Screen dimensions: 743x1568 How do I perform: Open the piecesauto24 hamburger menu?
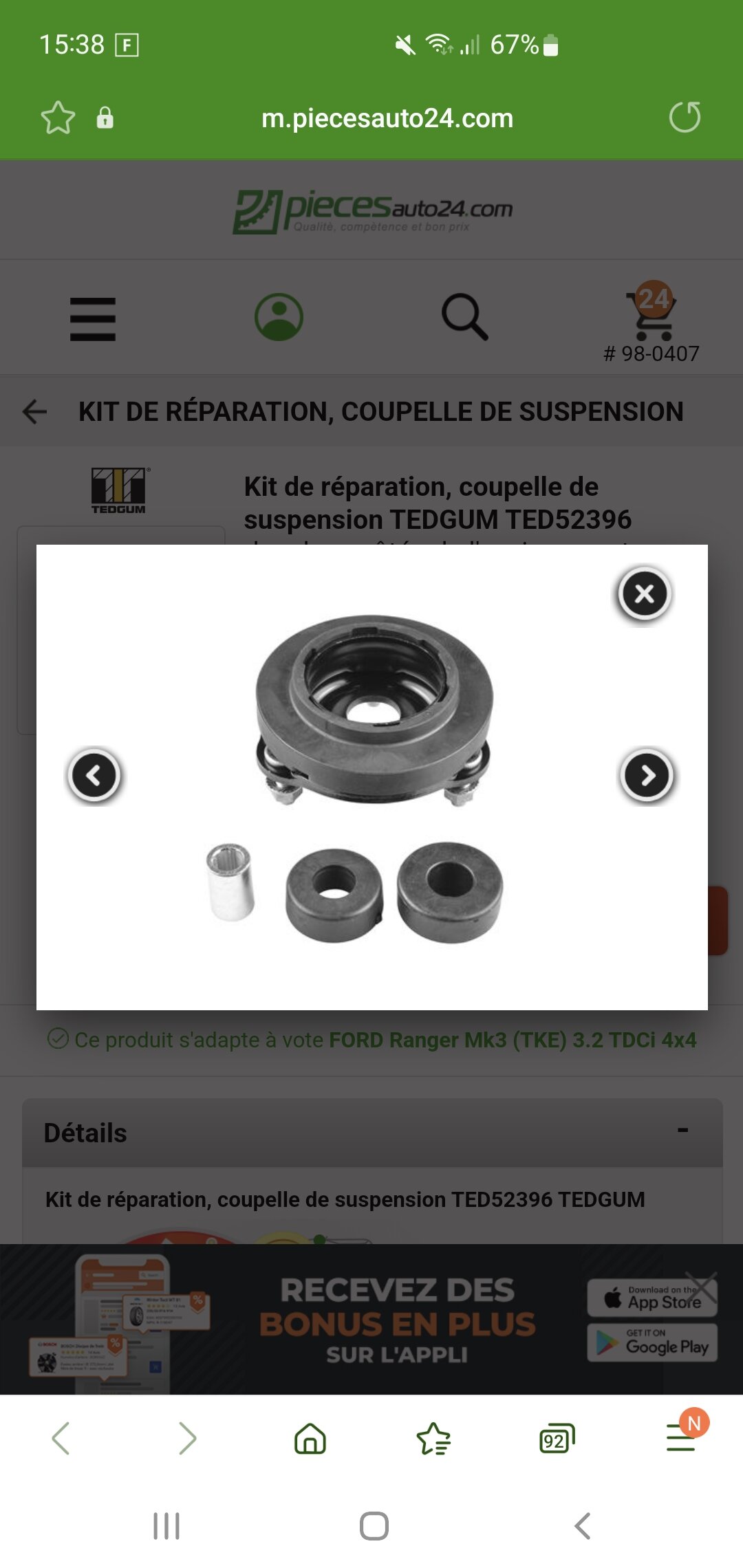[93, 319]
